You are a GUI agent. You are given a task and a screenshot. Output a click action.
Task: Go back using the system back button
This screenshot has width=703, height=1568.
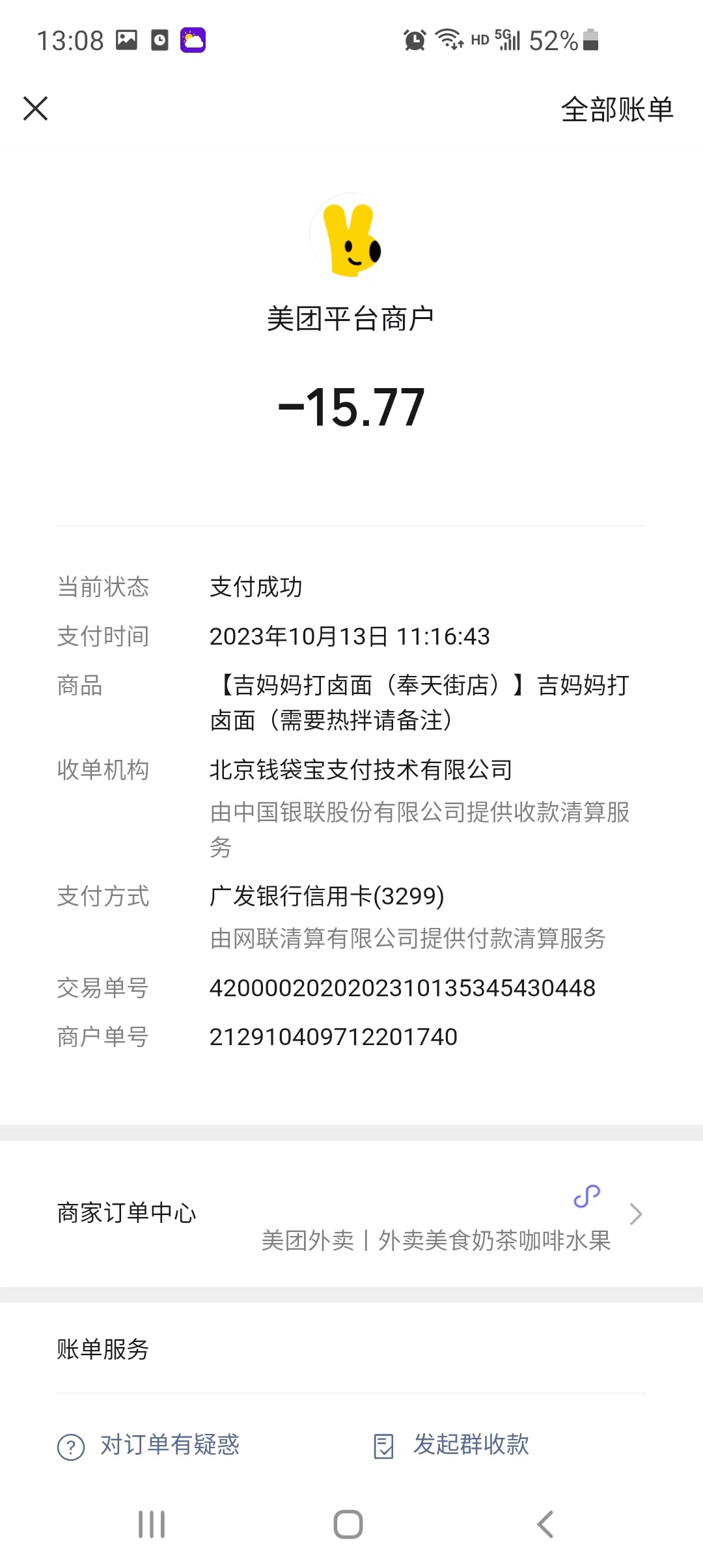pos(545,1524)
